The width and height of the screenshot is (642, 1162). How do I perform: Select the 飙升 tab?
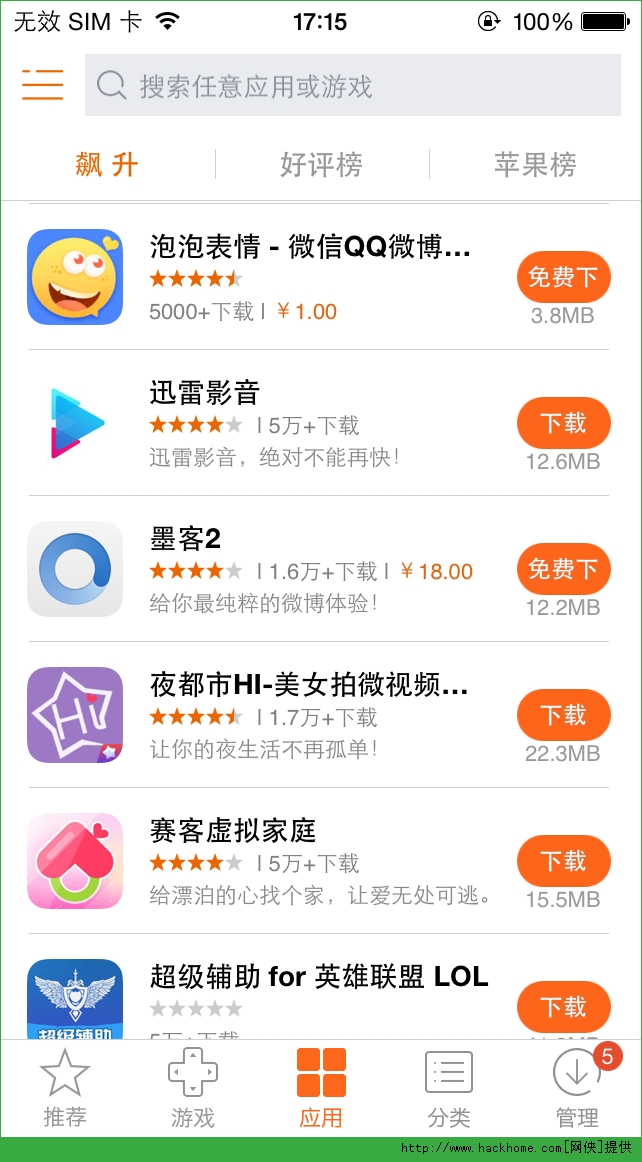(x=107, y=164)
